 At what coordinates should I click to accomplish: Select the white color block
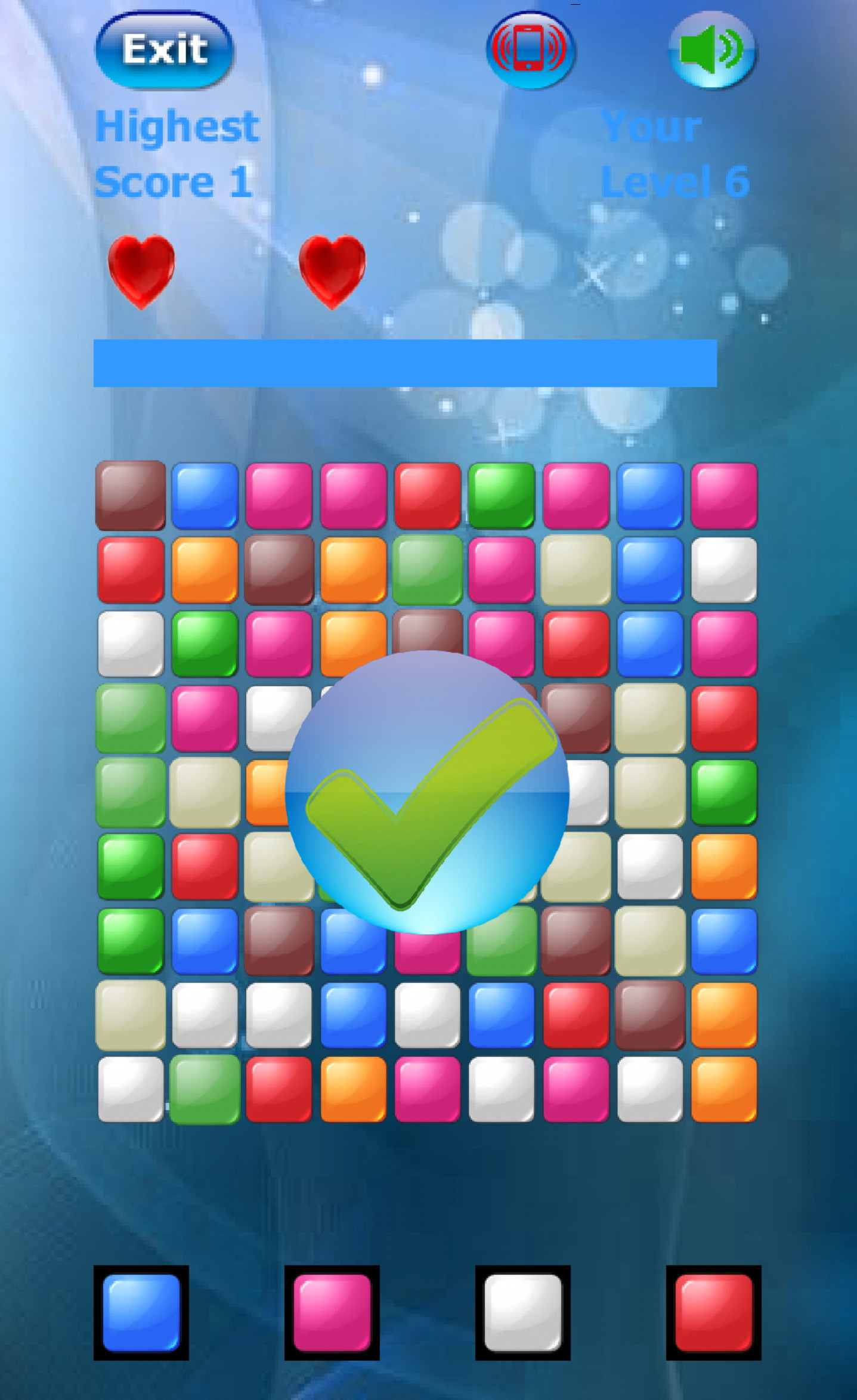(523, 1312)
